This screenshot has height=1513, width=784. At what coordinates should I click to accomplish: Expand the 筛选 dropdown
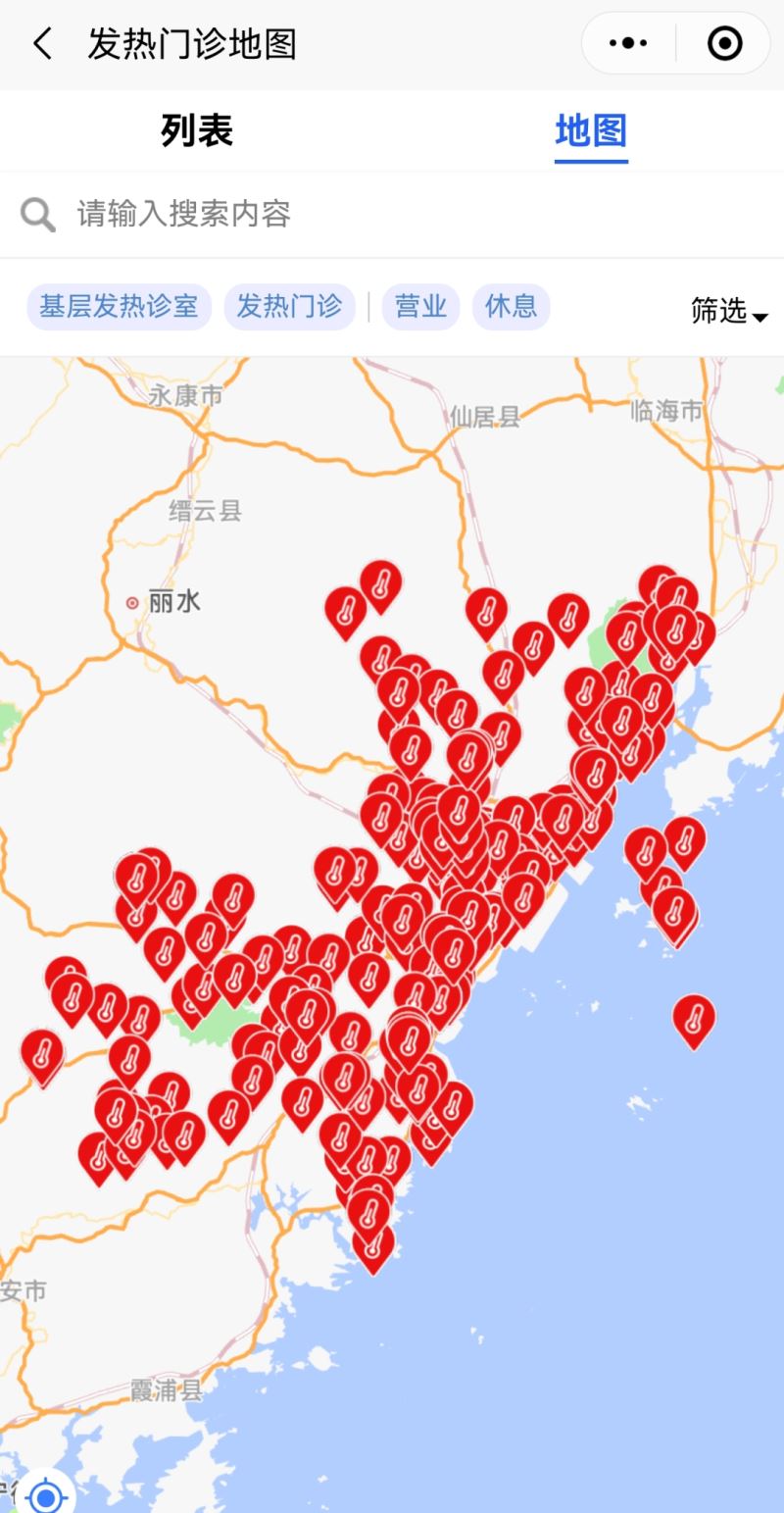click(729, 312)
